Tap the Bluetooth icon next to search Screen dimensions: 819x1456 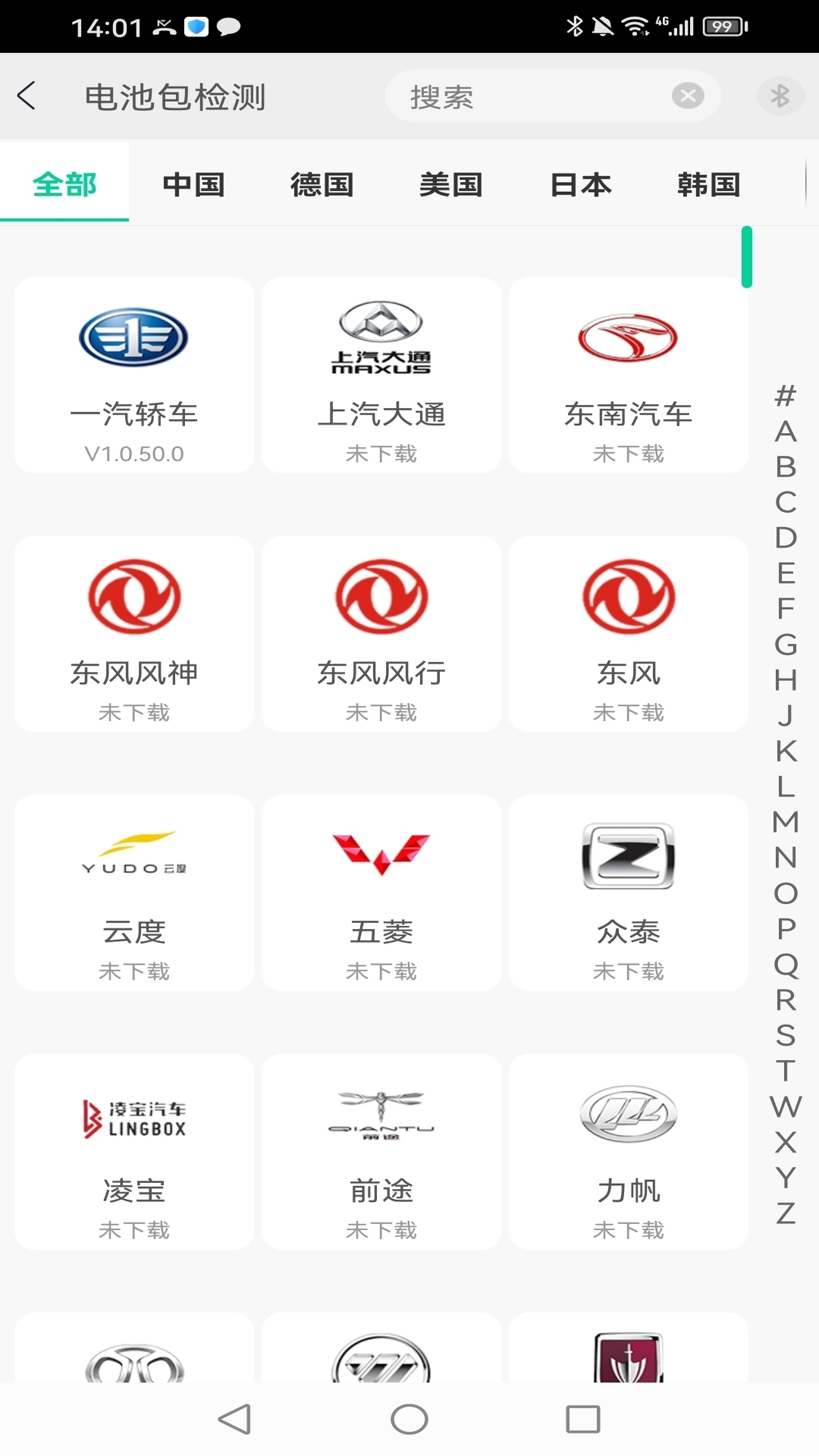780,96
